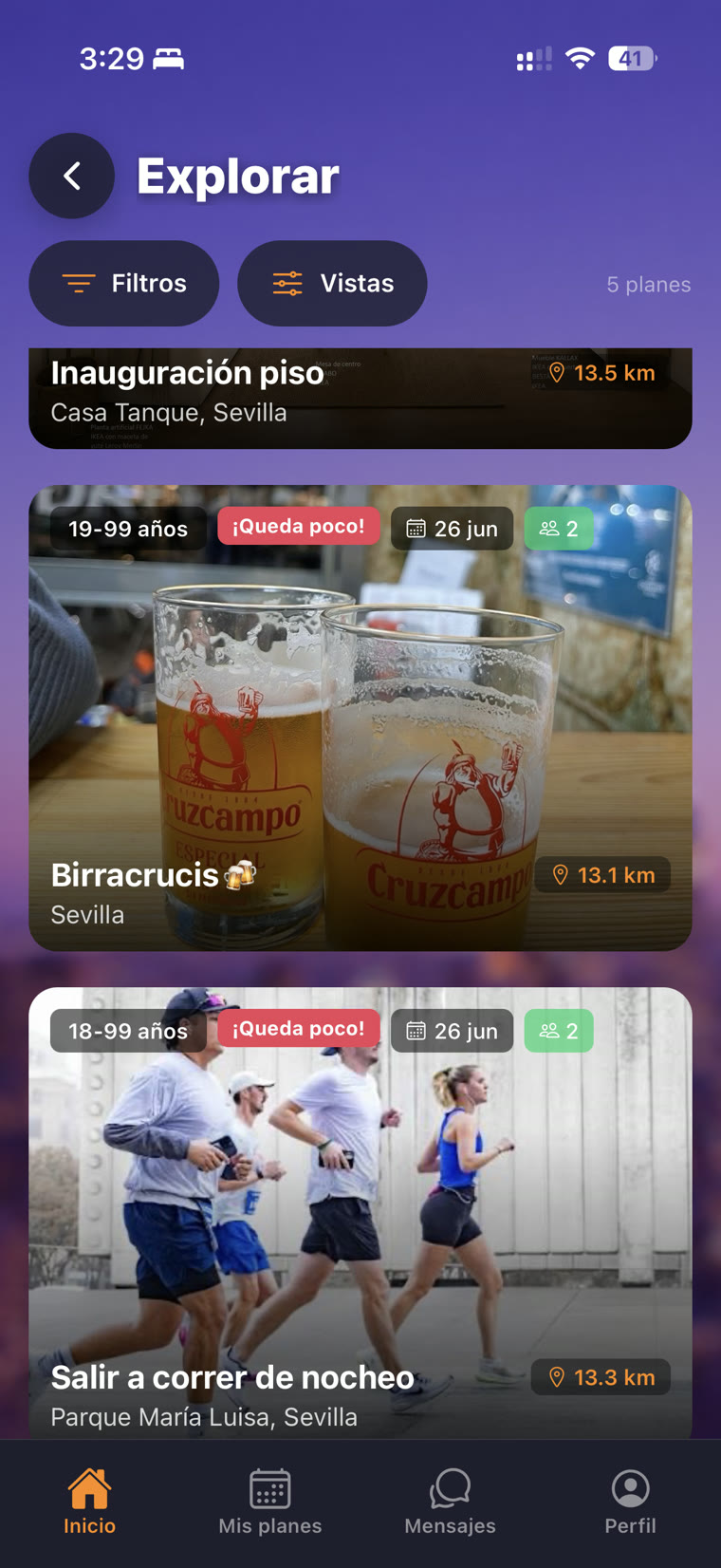Open the Salir a correr de nocheo card
This screenshot has width=721, height=1568.
click(x=360, y=1213)
